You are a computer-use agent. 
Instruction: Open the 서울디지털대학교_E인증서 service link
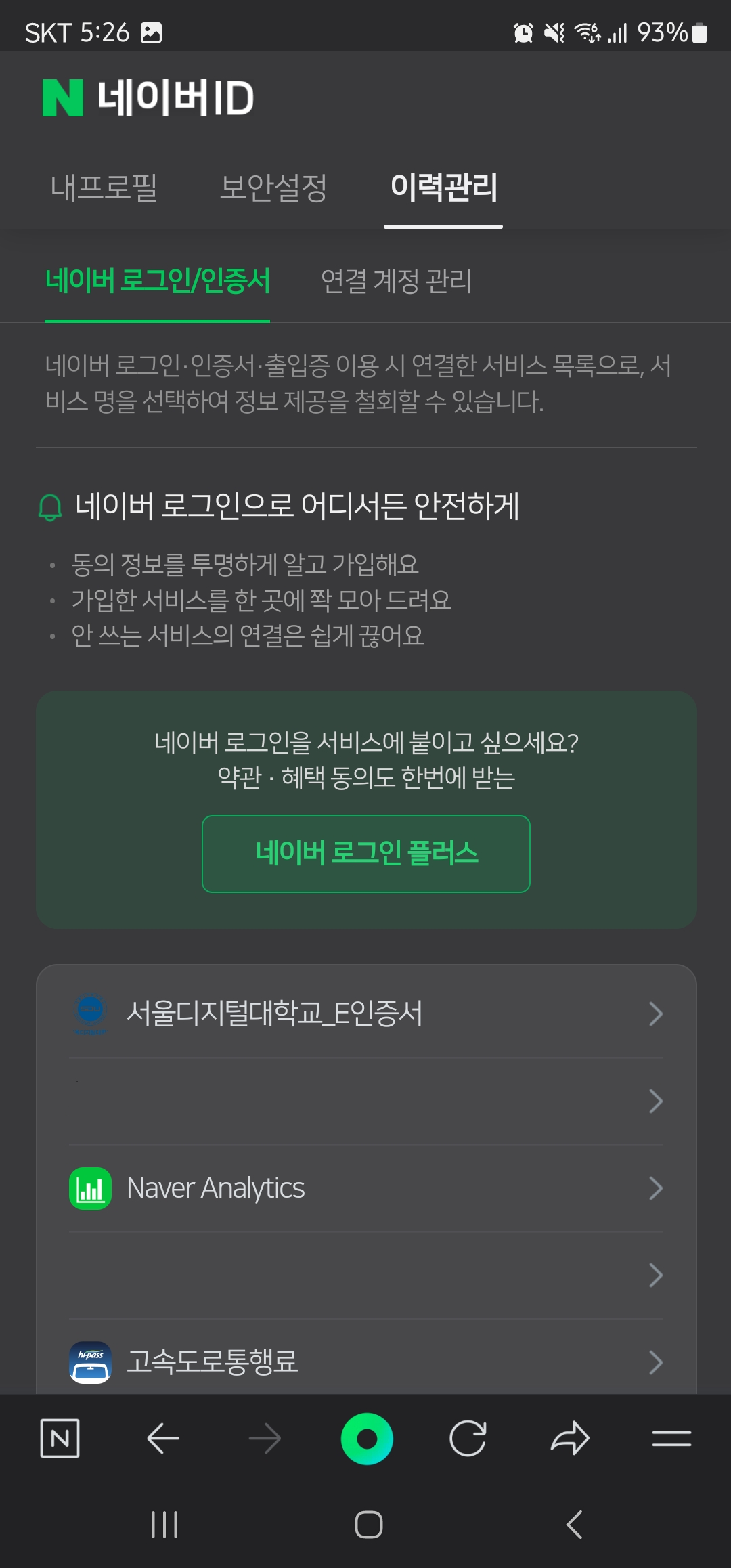276,1013
